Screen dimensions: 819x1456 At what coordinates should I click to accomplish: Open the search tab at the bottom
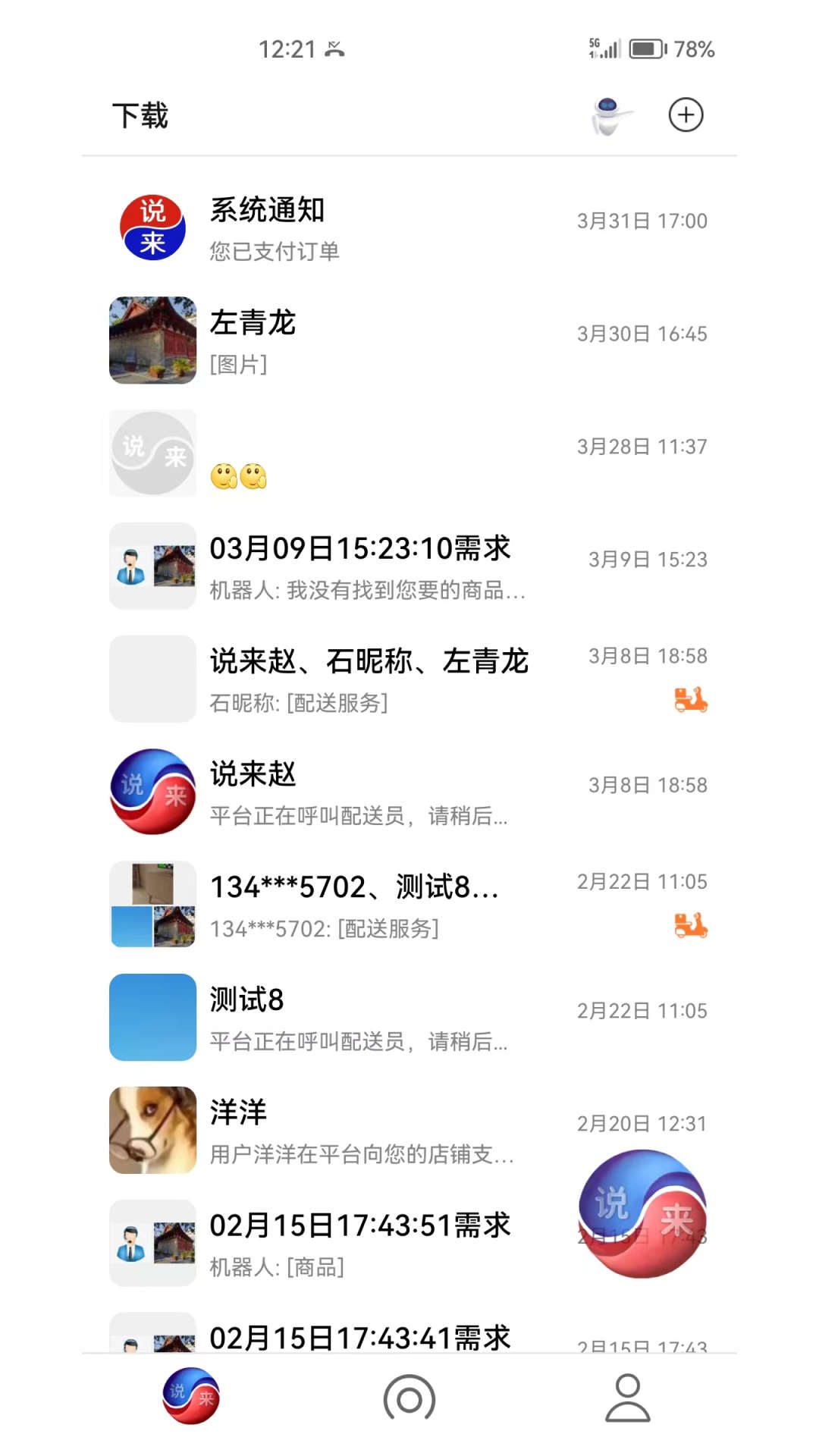pyautogui.click(x=408, y=1399)
